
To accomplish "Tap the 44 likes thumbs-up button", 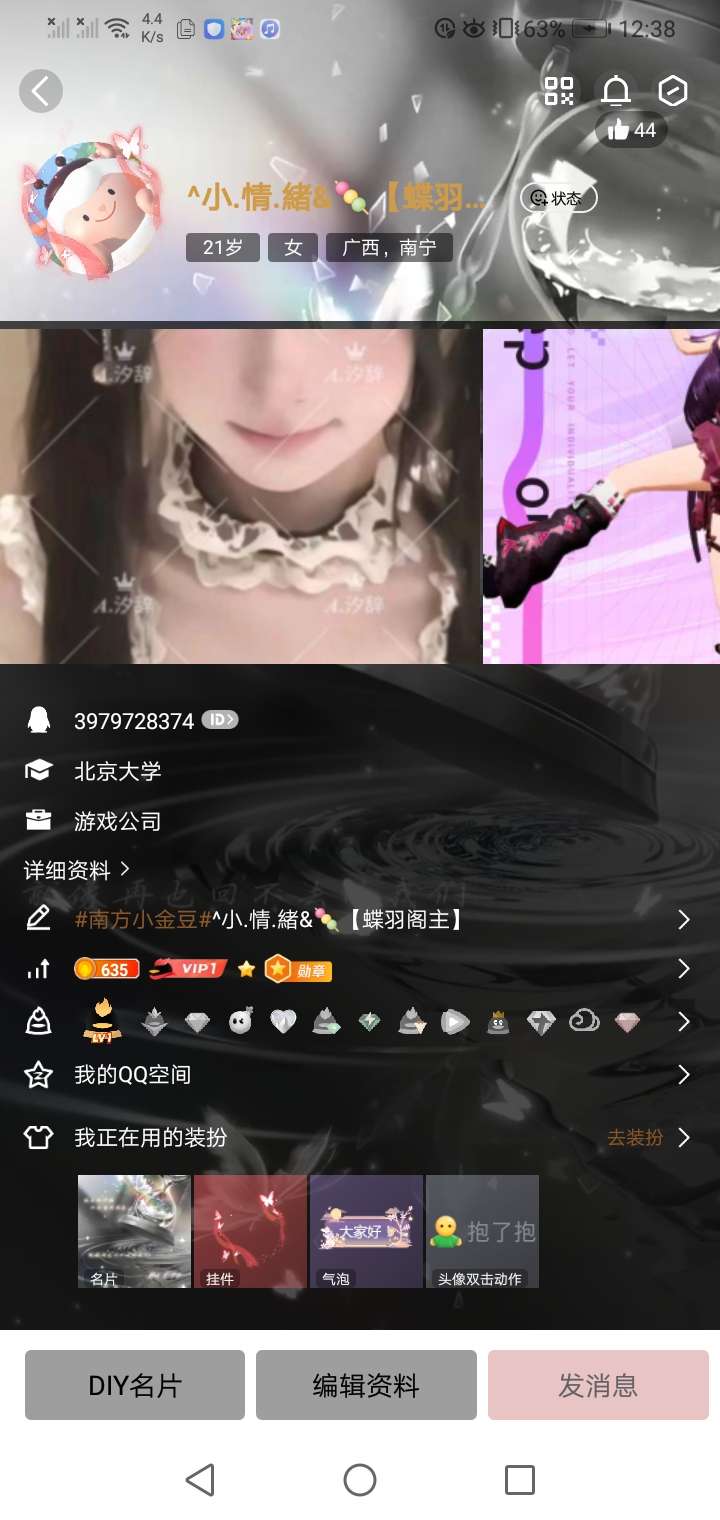I will click(631, 130).
